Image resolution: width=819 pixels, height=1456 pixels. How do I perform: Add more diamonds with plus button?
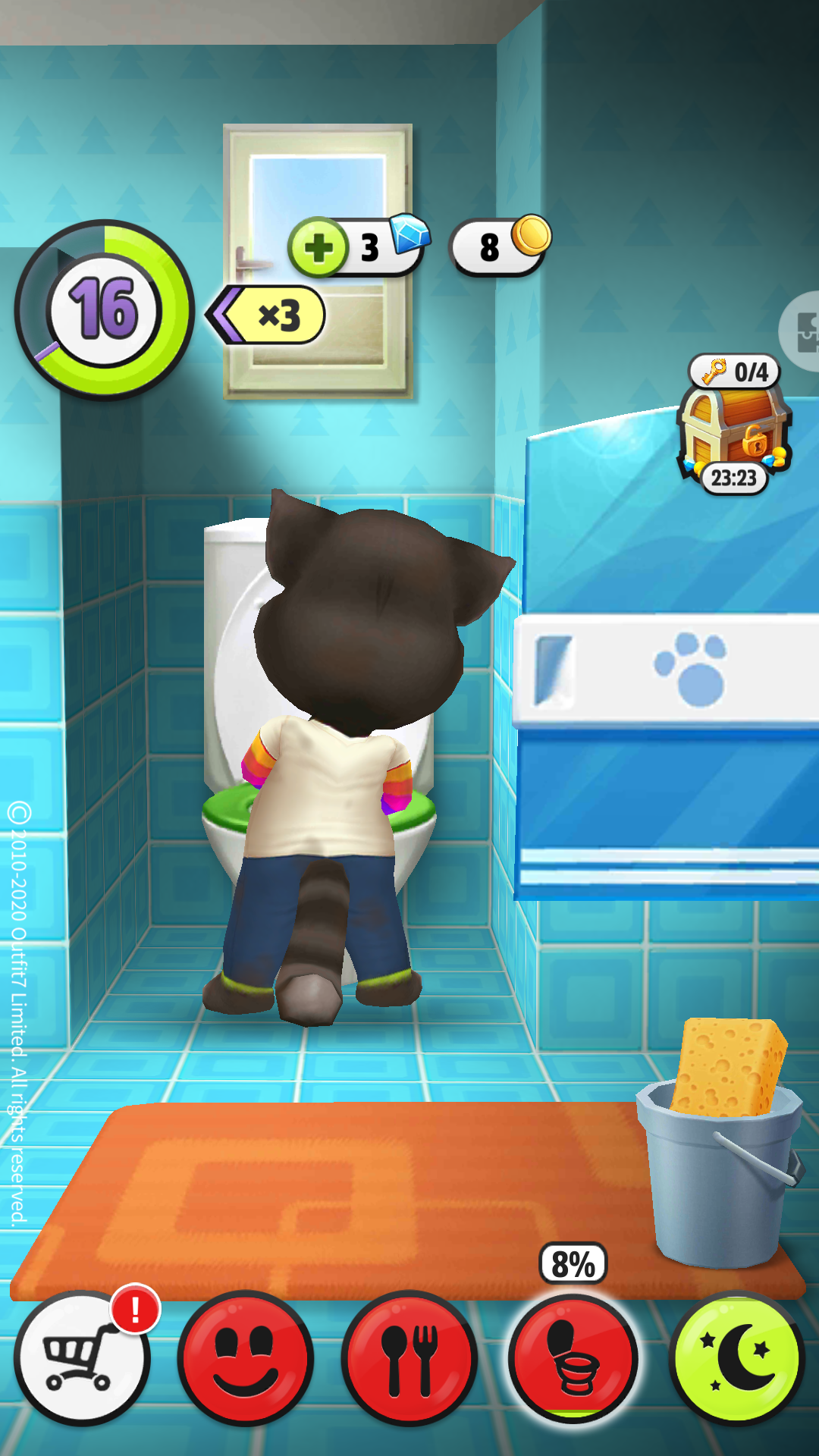point(318,247)
